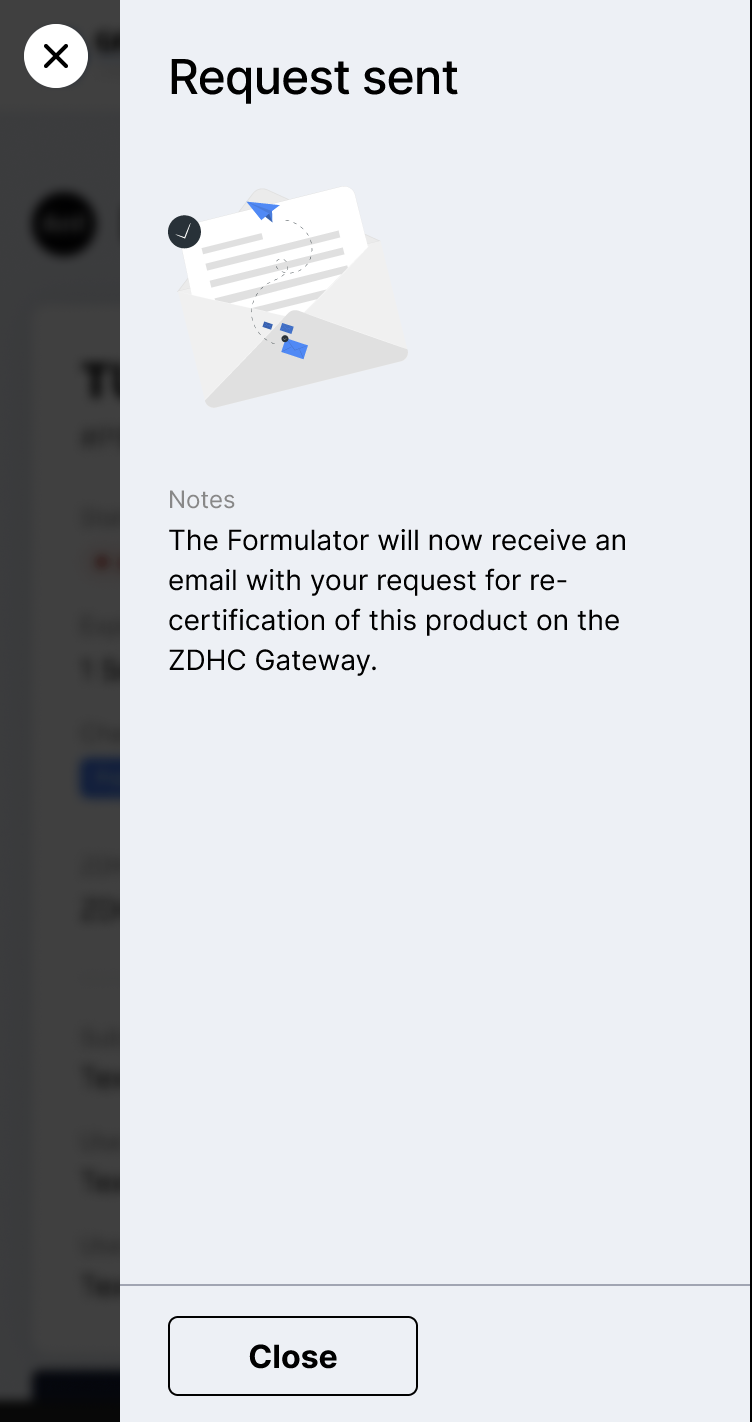Click the blue paper plane in the illustration

pyautogui.click(x=264, y=212)
